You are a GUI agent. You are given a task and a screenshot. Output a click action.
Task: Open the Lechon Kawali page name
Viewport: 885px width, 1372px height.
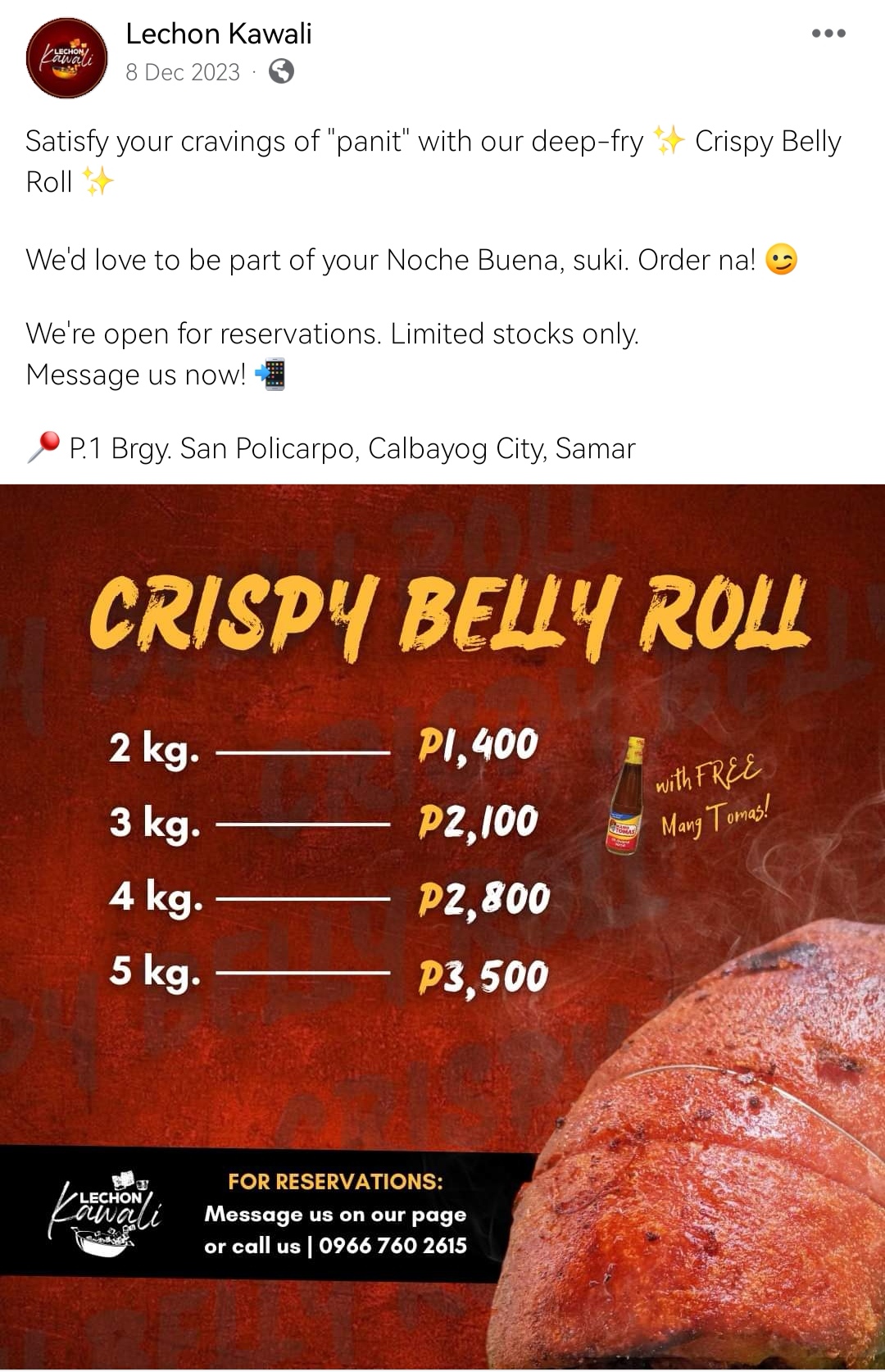[218, 34]
